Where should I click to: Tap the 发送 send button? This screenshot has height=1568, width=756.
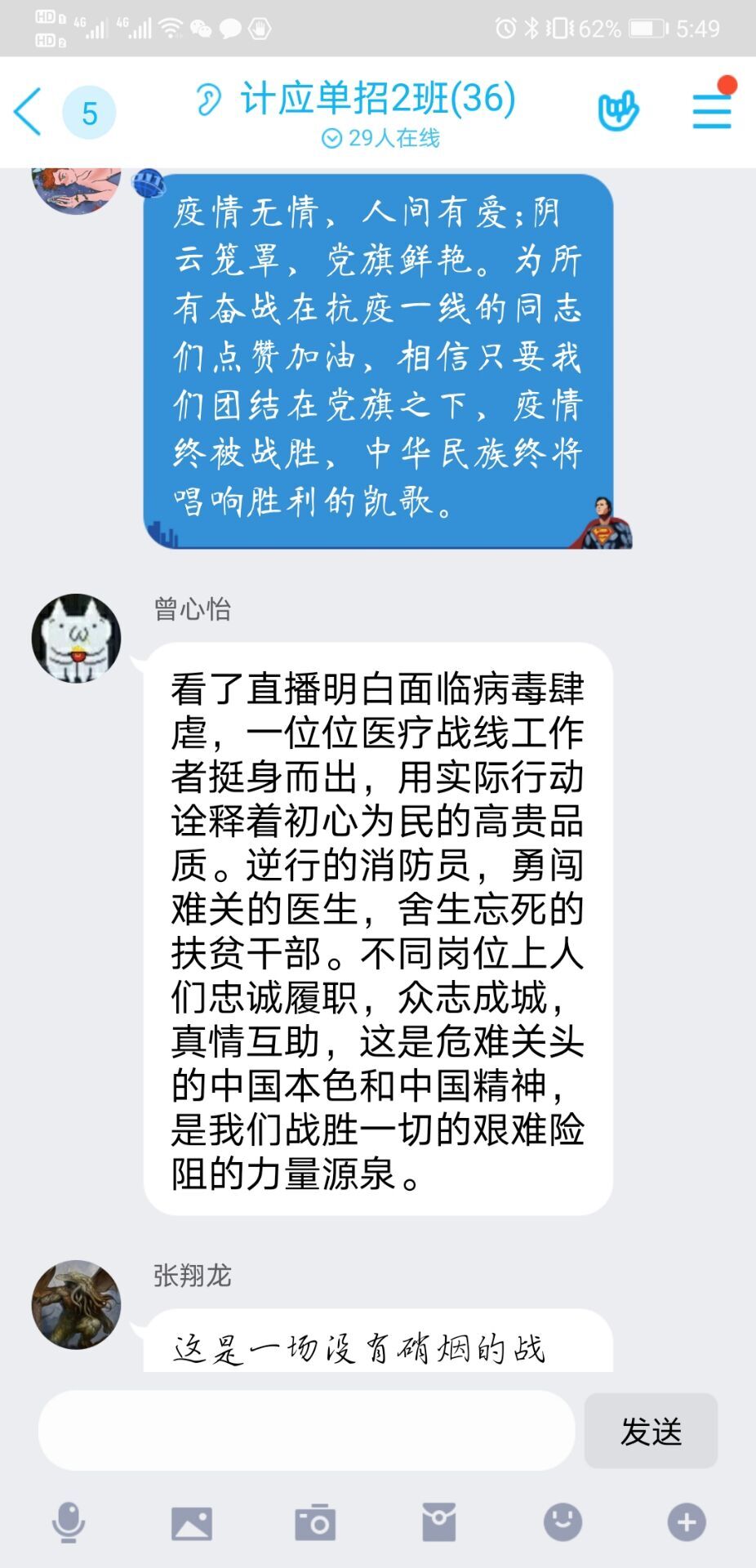coord(651,1431)
